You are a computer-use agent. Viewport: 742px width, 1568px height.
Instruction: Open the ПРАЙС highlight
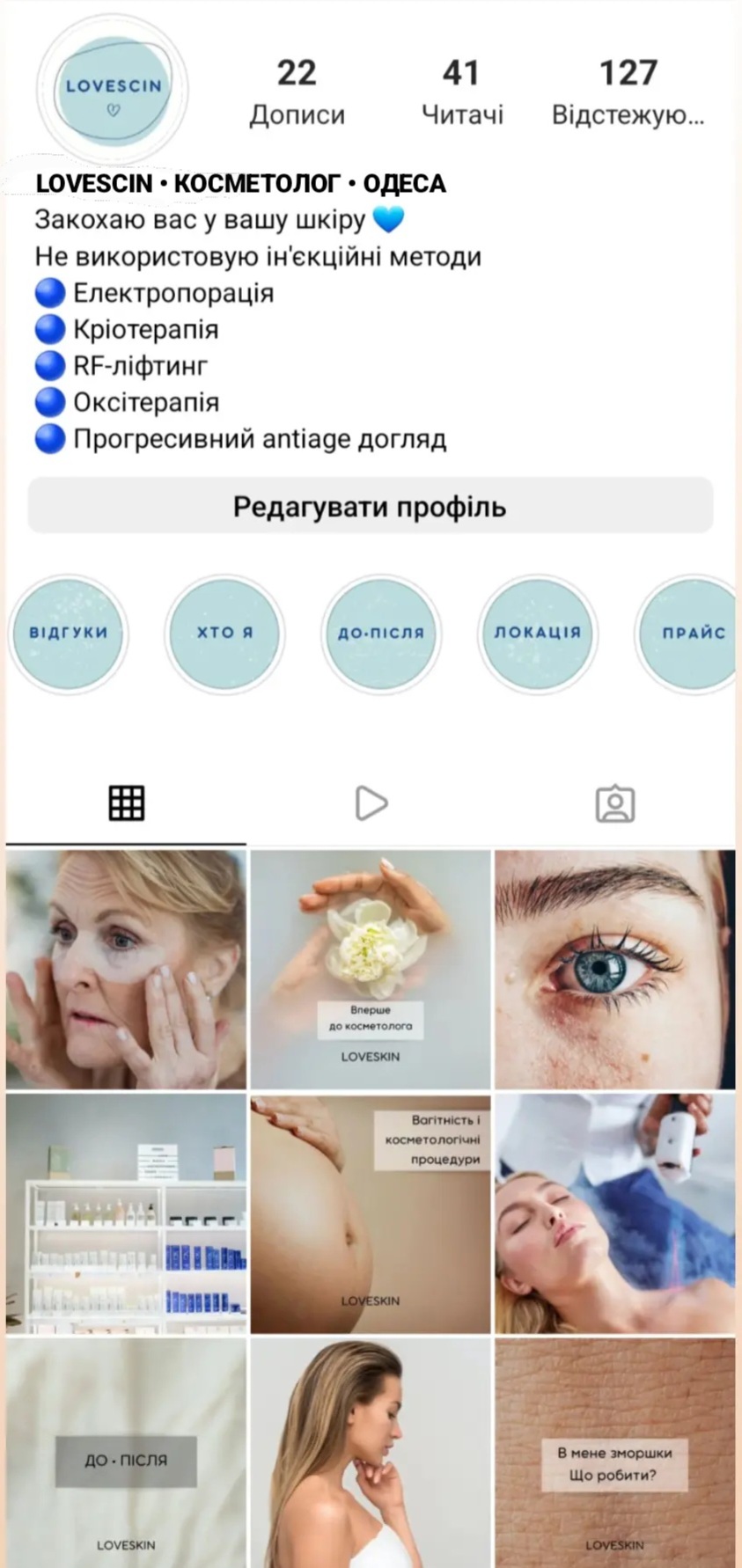pos(689,634)
